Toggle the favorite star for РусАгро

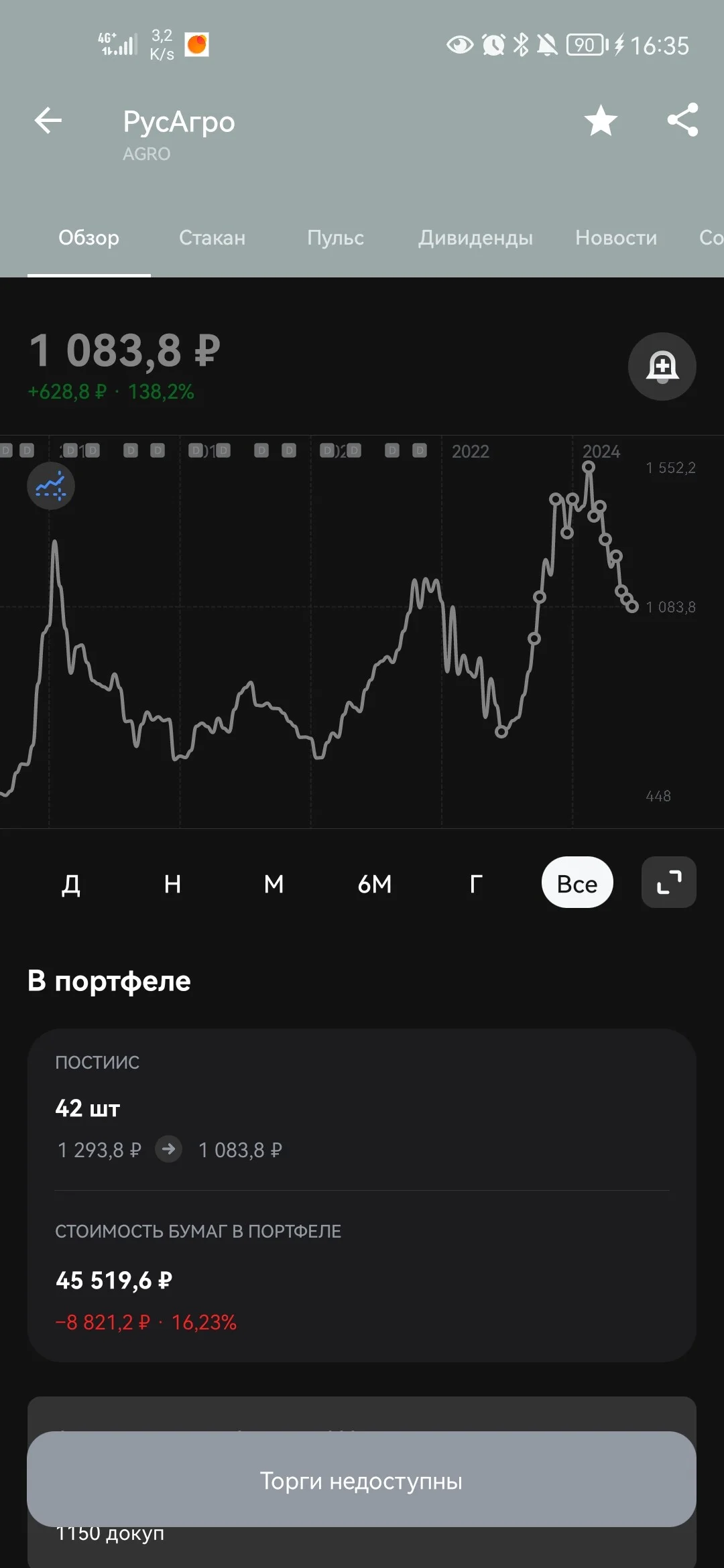click(601, 121)
